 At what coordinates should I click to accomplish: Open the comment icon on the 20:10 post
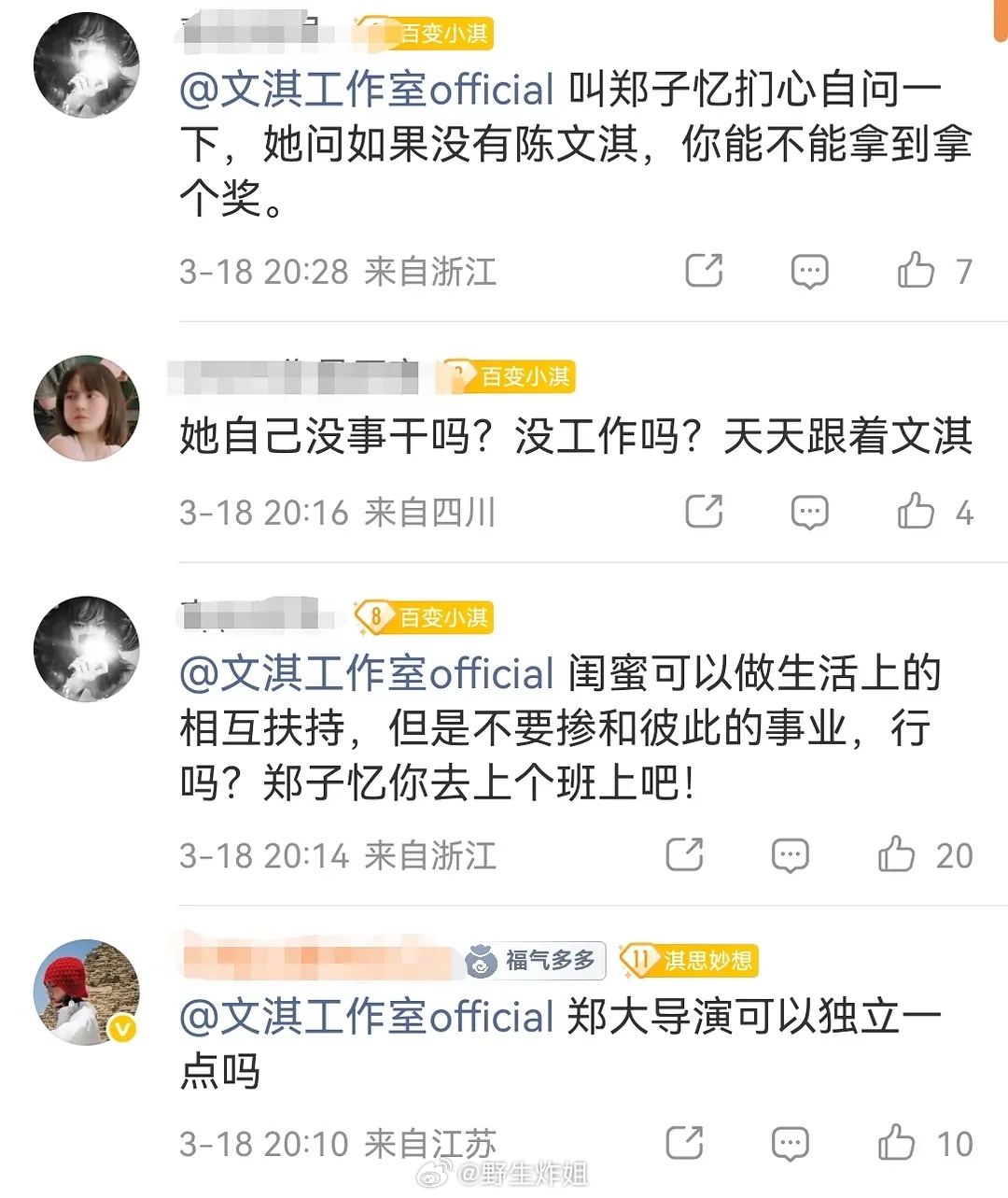pos(790,1142)
